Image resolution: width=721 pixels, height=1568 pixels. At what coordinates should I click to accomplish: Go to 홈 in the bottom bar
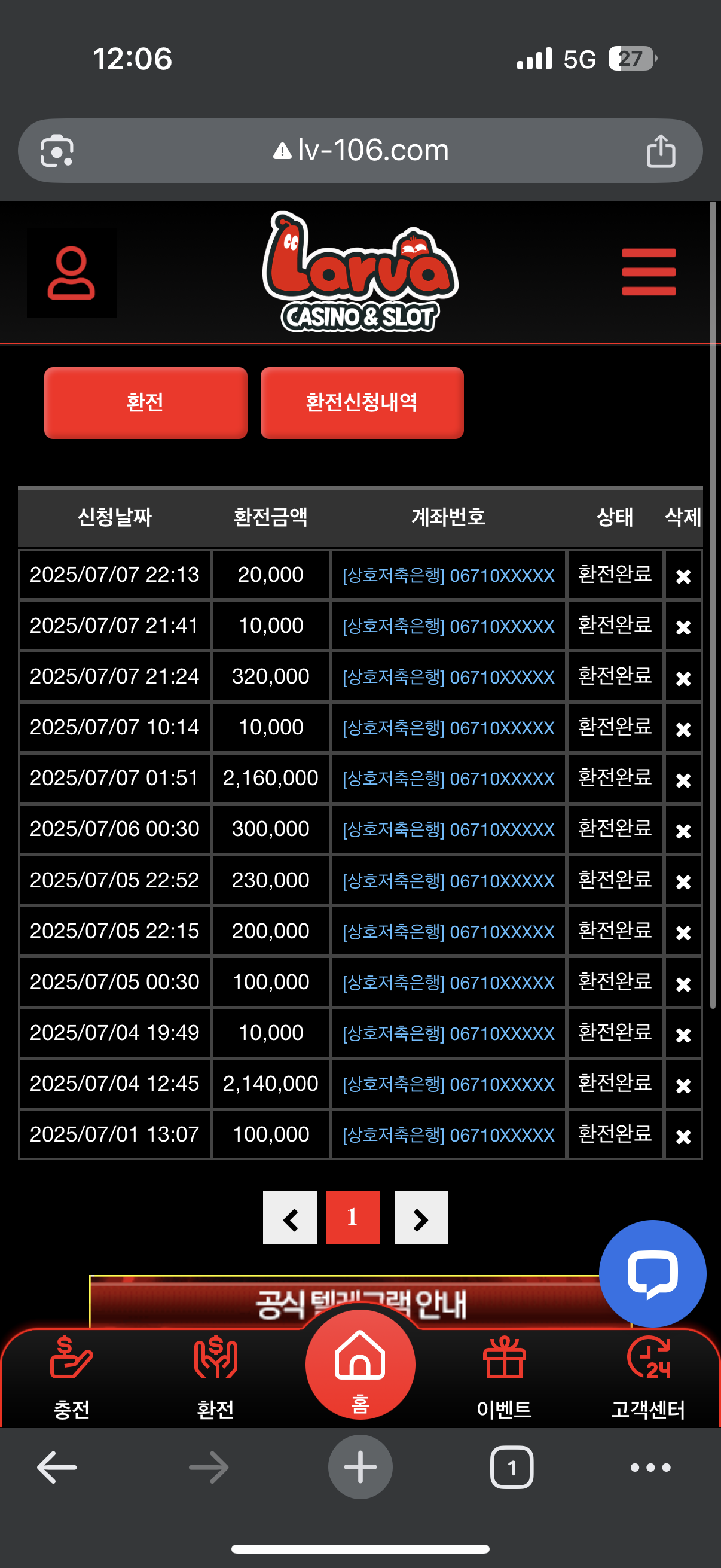pyautogui.click(x=360, y=1365)
